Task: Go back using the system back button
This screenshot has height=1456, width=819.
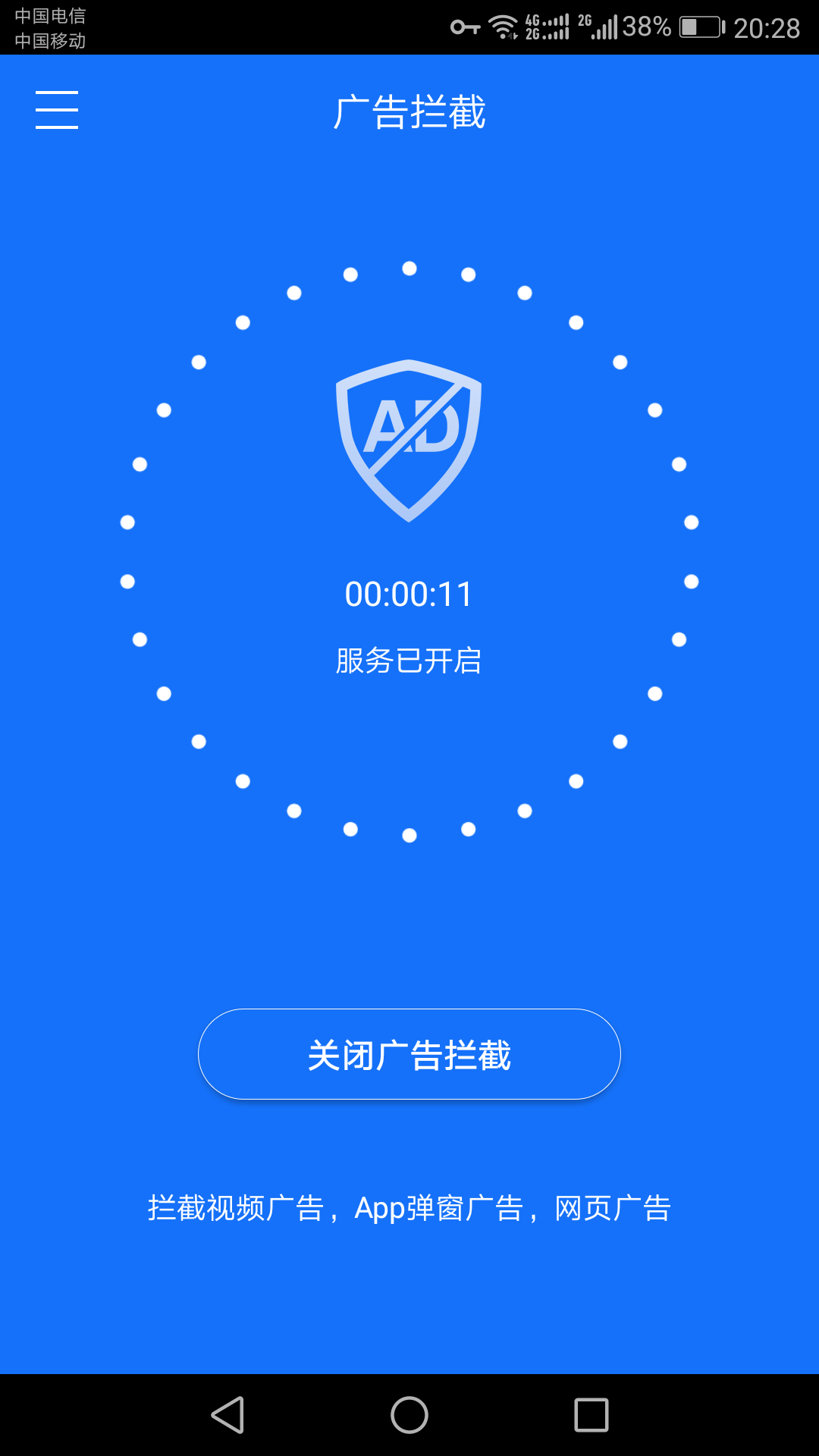Action: (227, 1415)
